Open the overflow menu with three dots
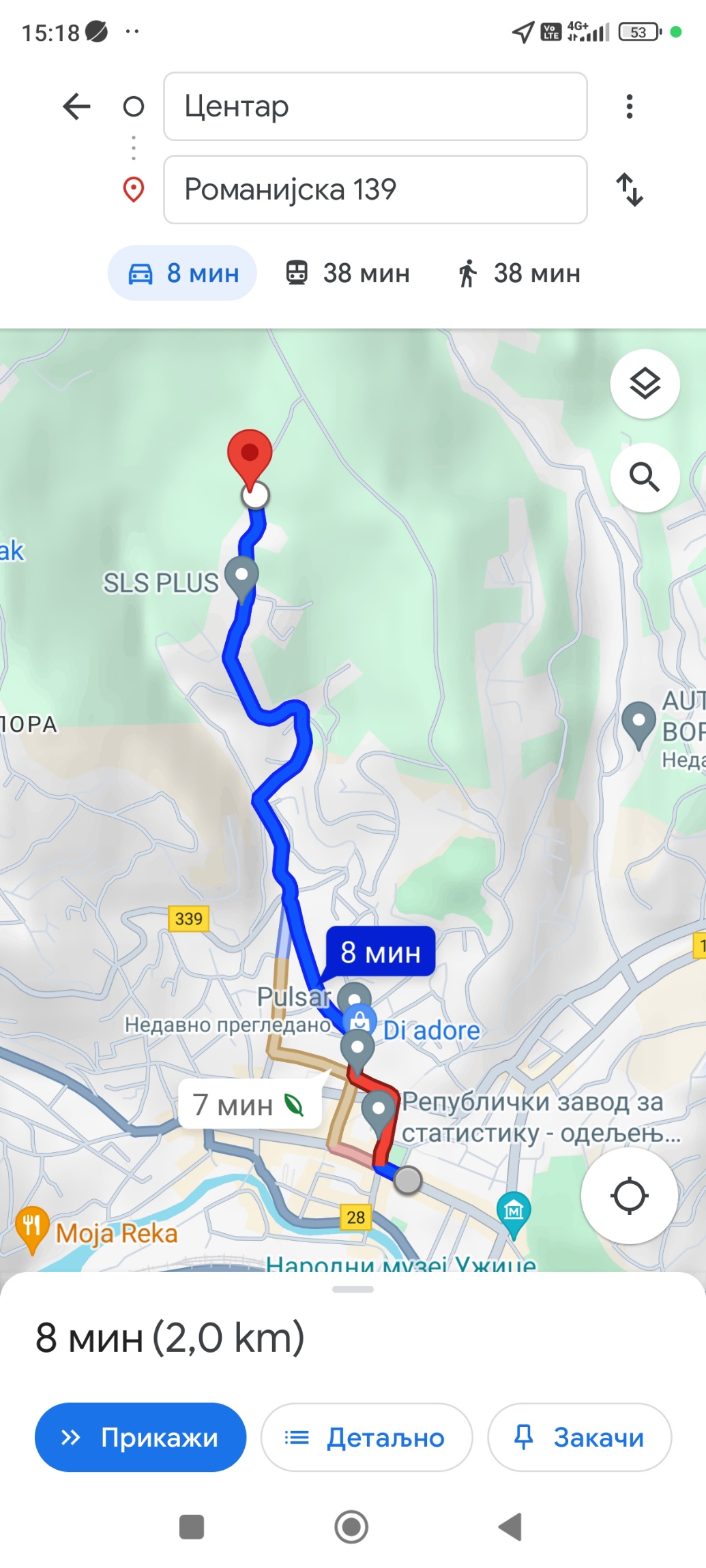This screenshot has height=1568, width=706. 629,106
